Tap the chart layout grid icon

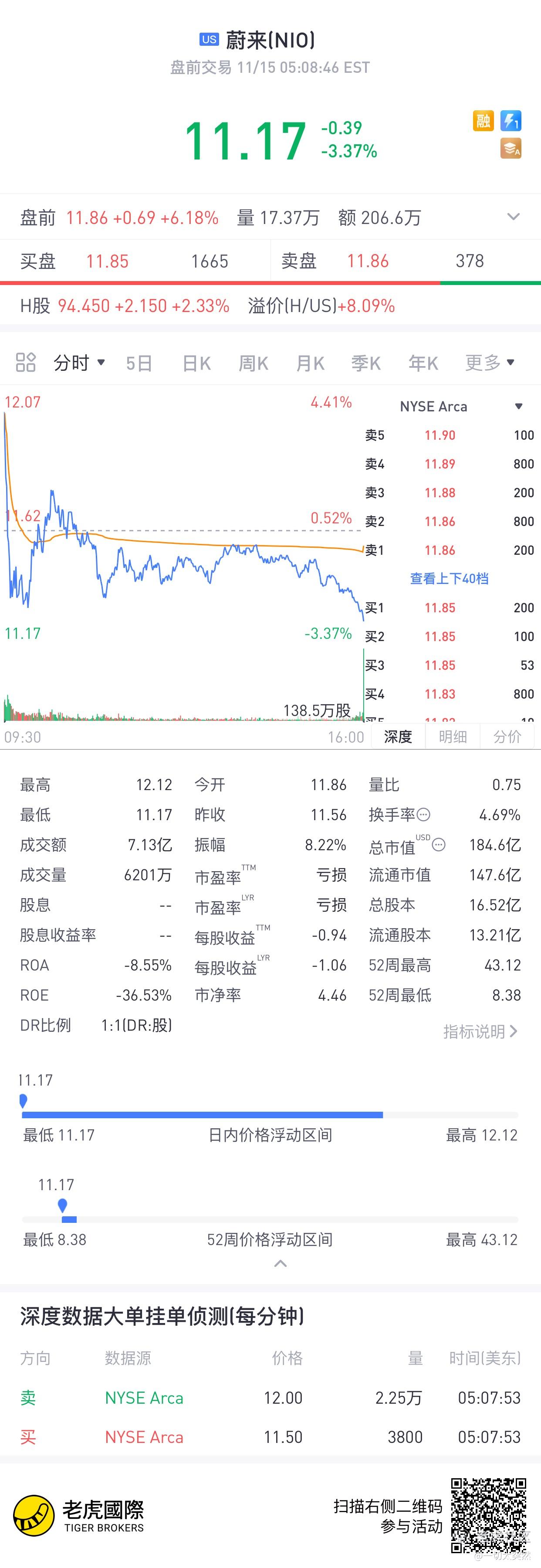click(26, 363)
